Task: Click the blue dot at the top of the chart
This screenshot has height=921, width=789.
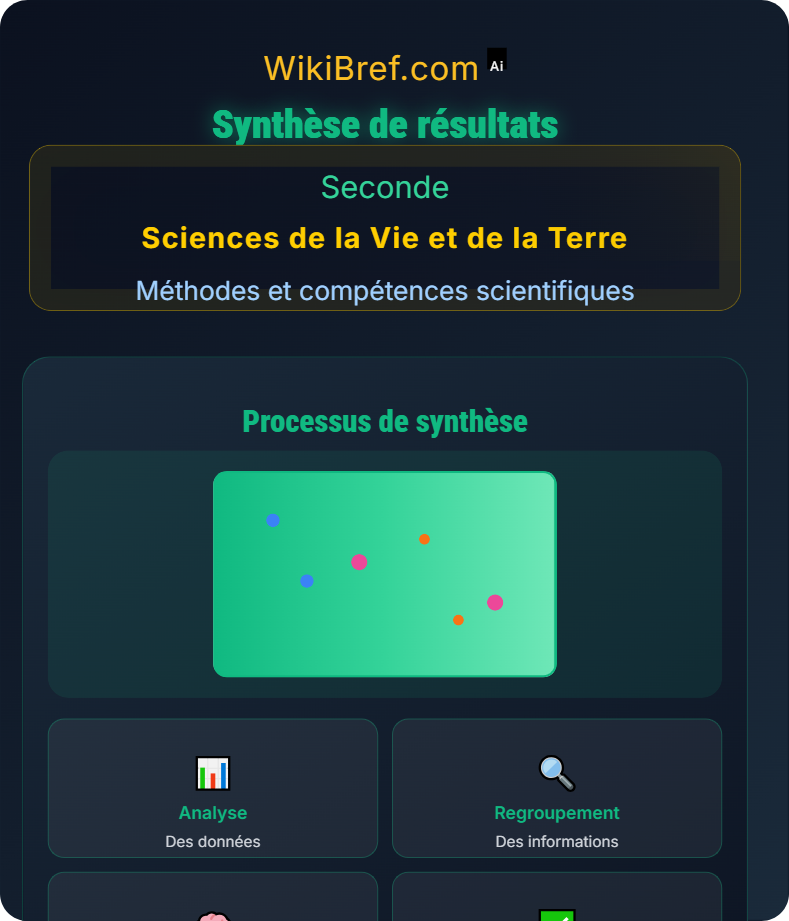Action: pos(271,520)
